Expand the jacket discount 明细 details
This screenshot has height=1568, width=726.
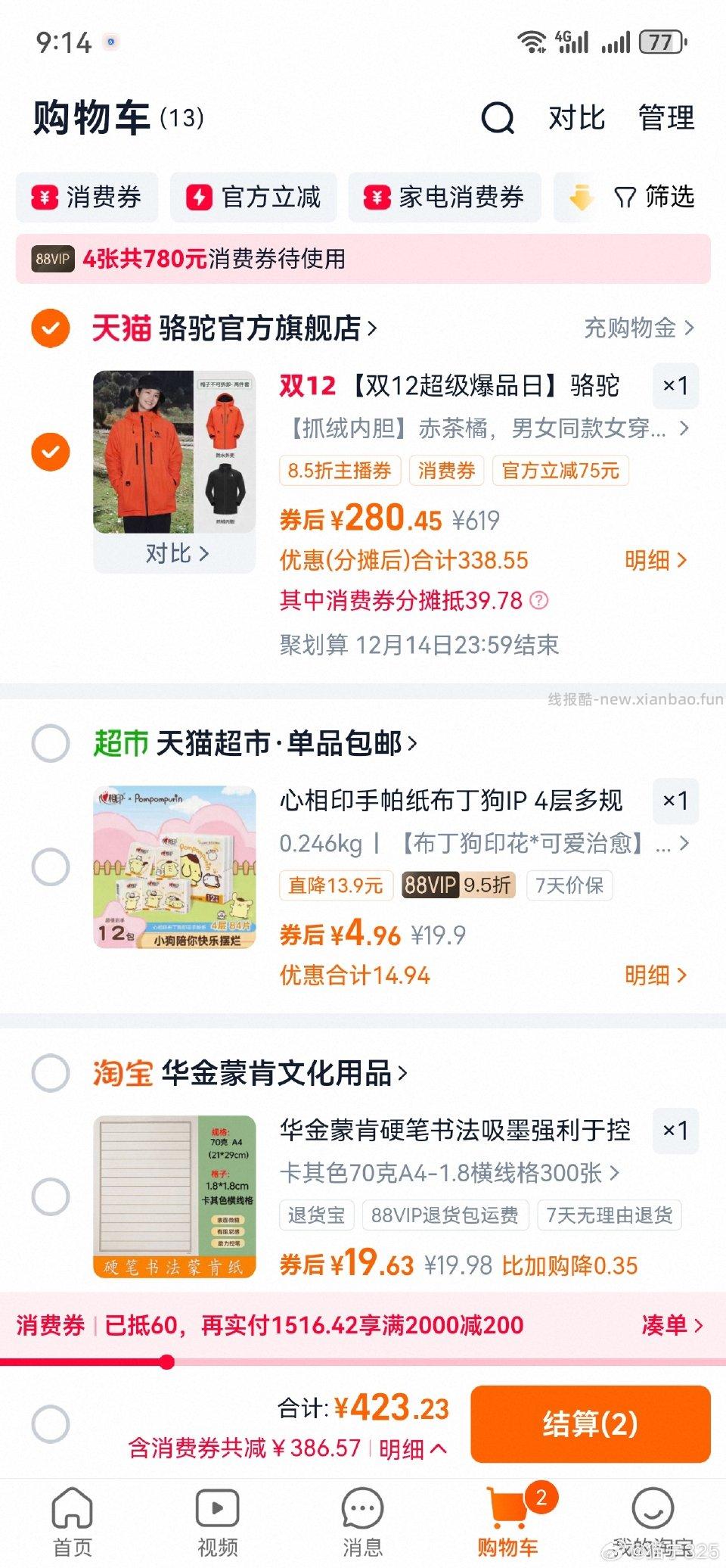coord(655,560)
